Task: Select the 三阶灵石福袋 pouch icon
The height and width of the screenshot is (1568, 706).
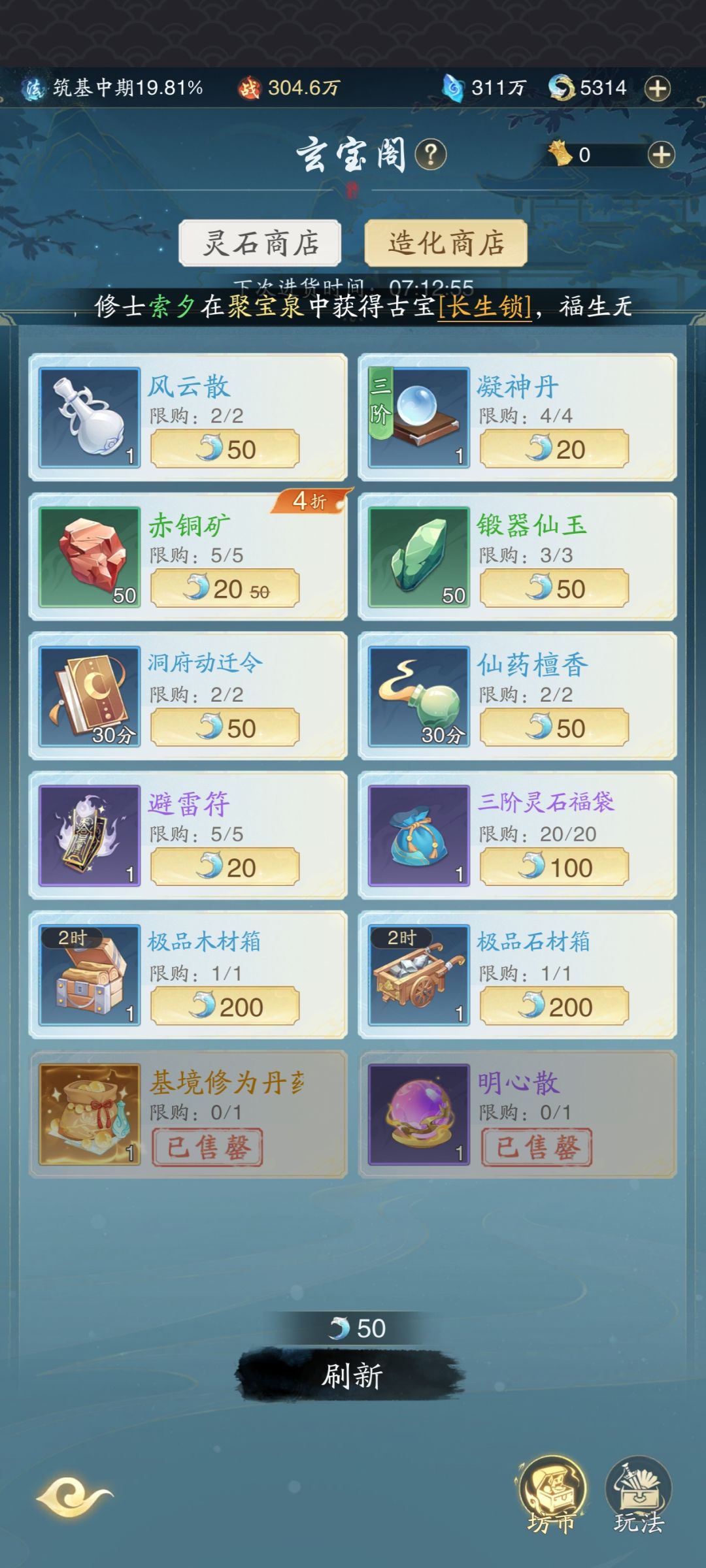Action: 418,834
